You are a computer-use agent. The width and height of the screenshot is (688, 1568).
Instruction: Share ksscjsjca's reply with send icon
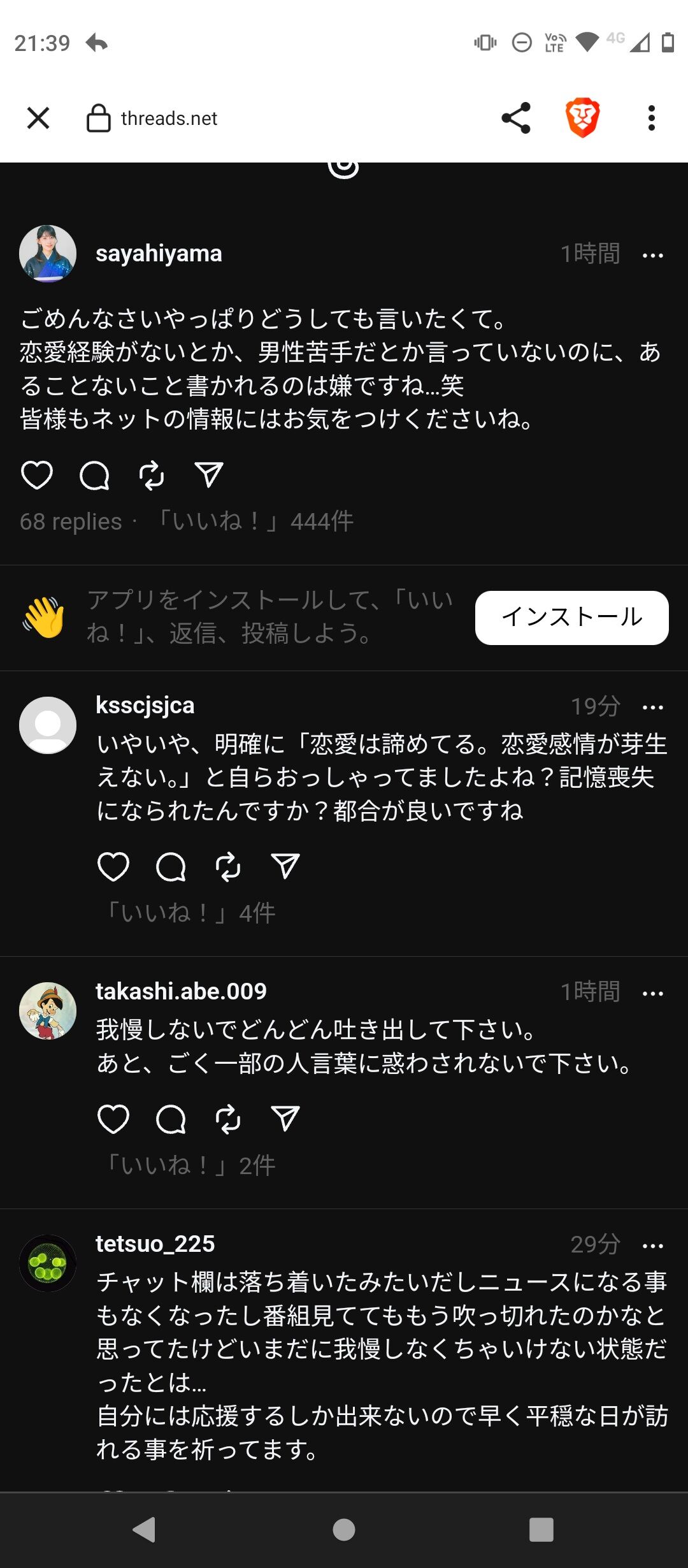(285, 866)
